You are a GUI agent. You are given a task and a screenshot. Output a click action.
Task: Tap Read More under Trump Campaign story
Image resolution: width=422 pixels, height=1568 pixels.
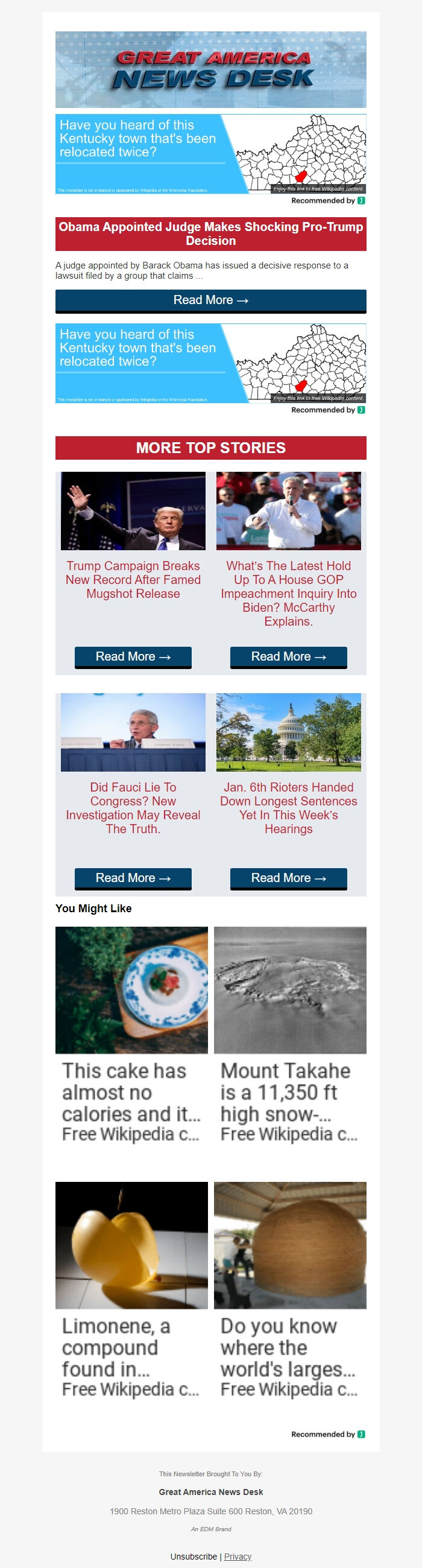(133, 657)
